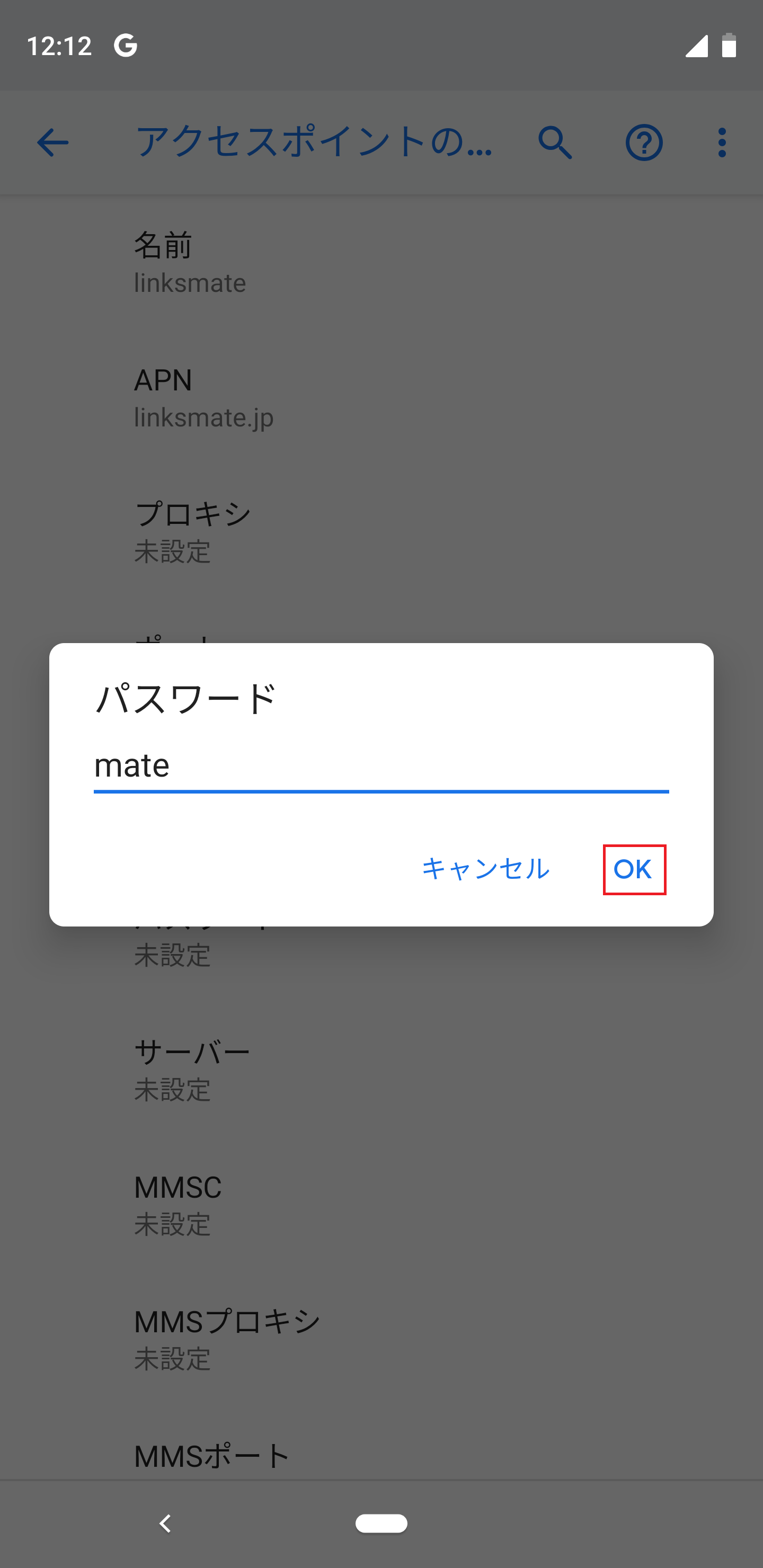Image resolution: width=763 pixels, height=1568 pixels.
Task: Select the password text field showing mate
Action: [380, 767]
